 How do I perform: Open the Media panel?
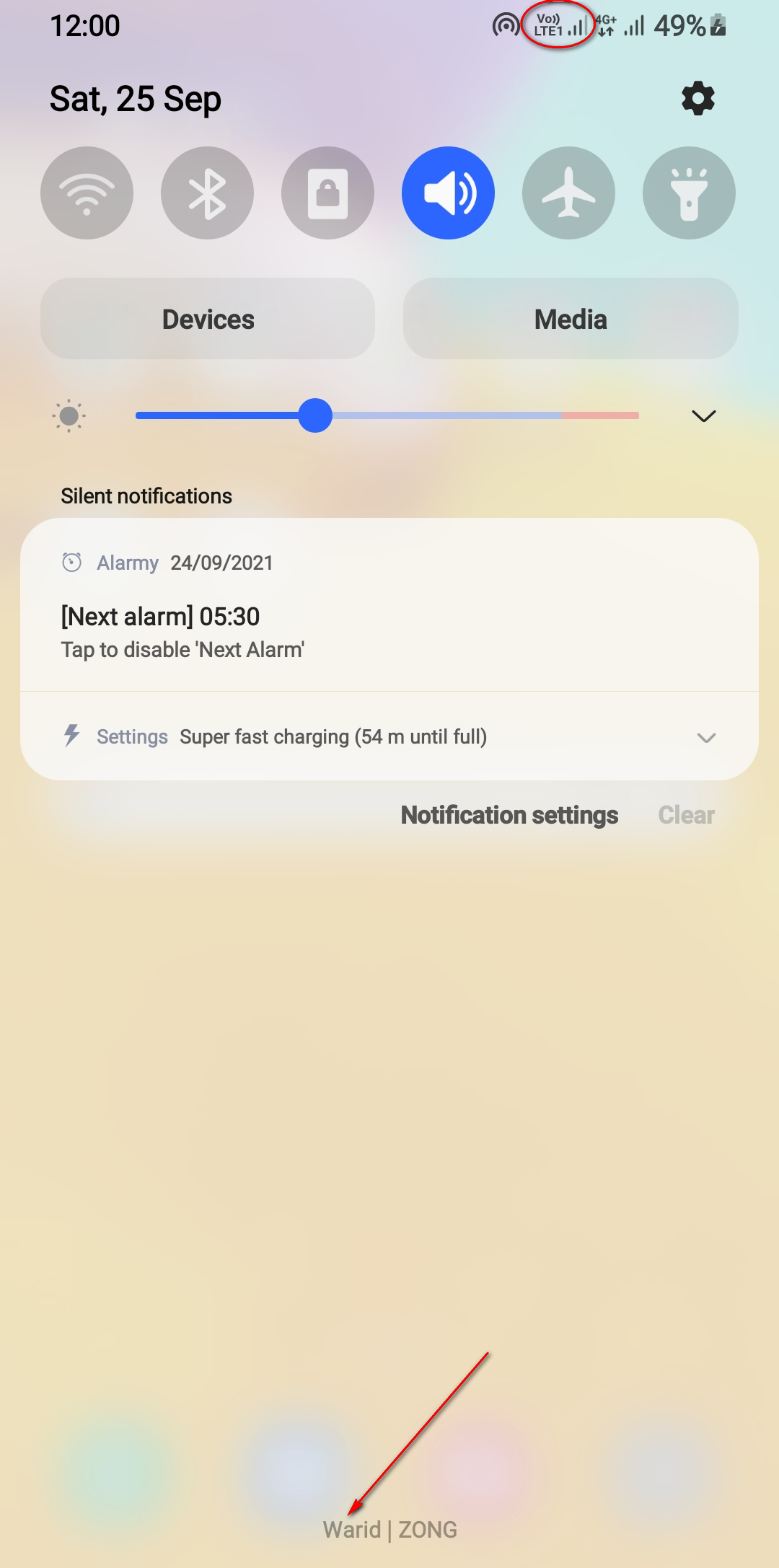571,319
